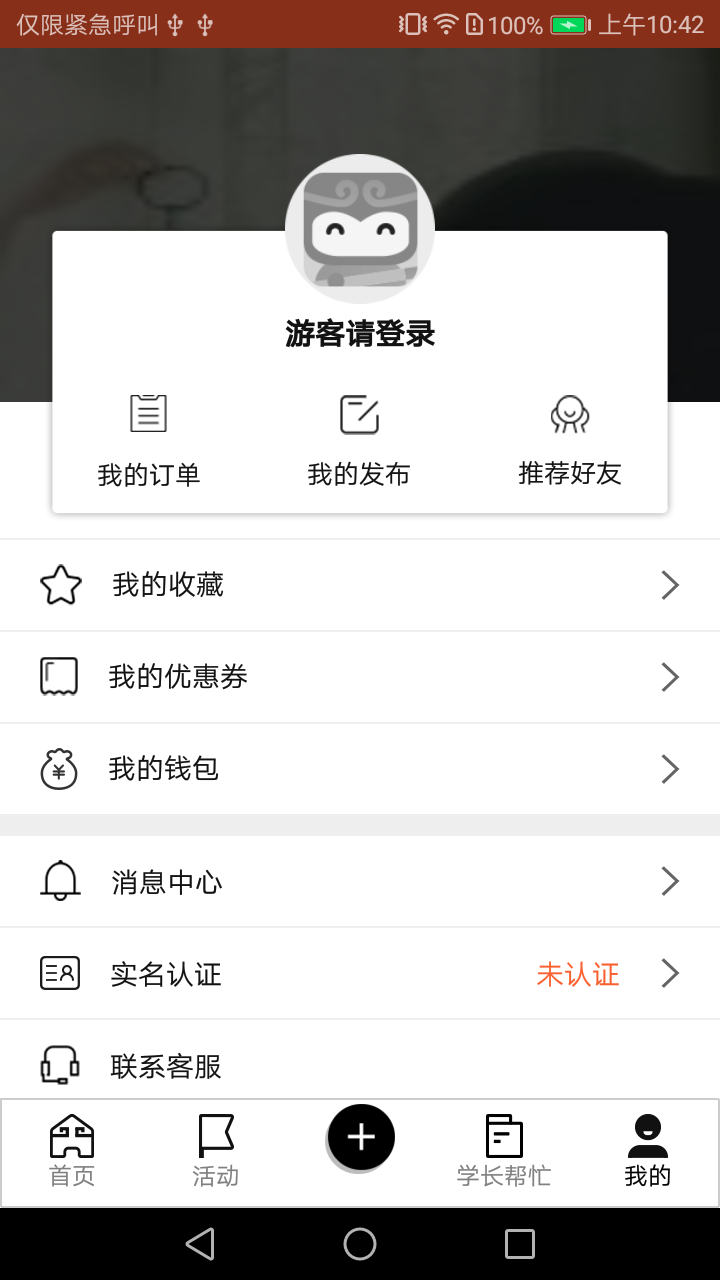Open 推荐好友 (Recommend Friends)
The height and width of the screenshot is (1280, 720).
[x=570, y=438]
